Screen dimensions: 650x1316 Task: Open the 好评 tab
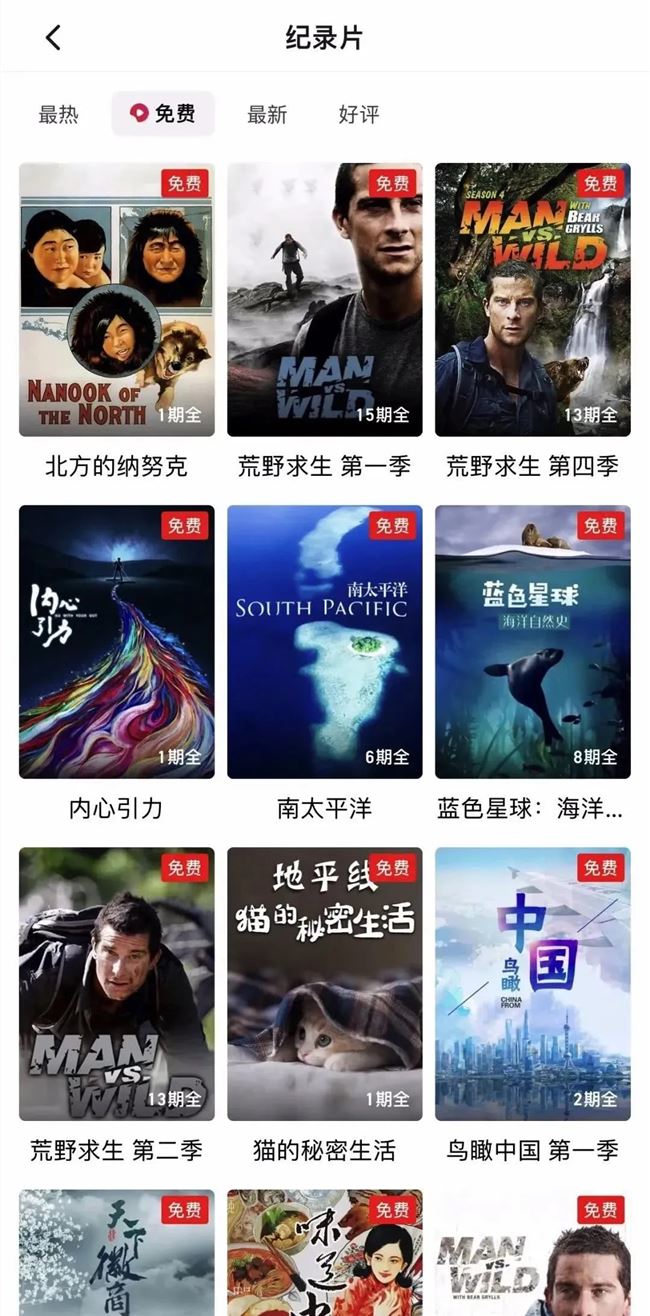click(359, 114)
